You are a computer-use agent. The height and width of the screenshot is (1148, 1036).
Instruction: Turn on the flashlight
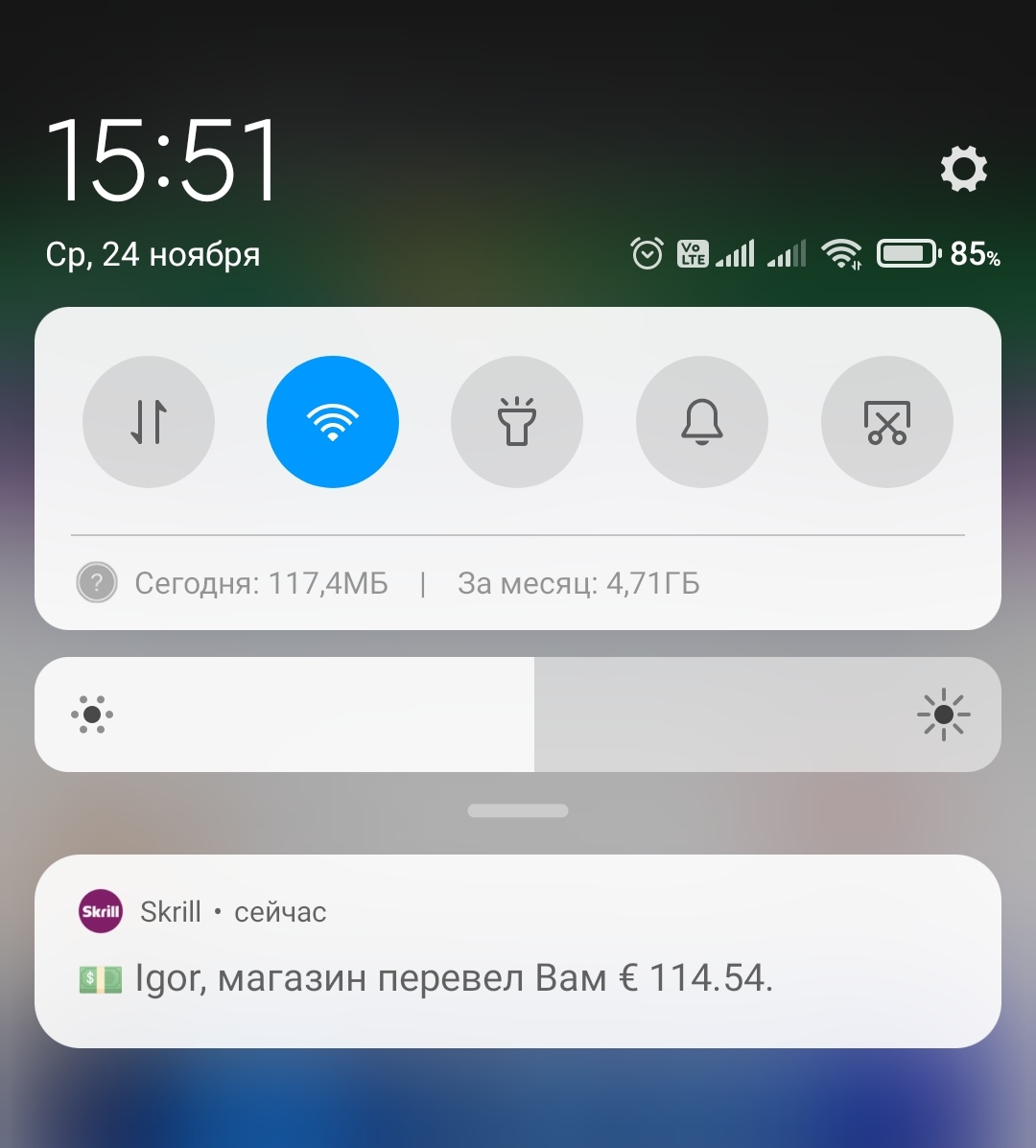pyautogui.click(x=517, y=422)
